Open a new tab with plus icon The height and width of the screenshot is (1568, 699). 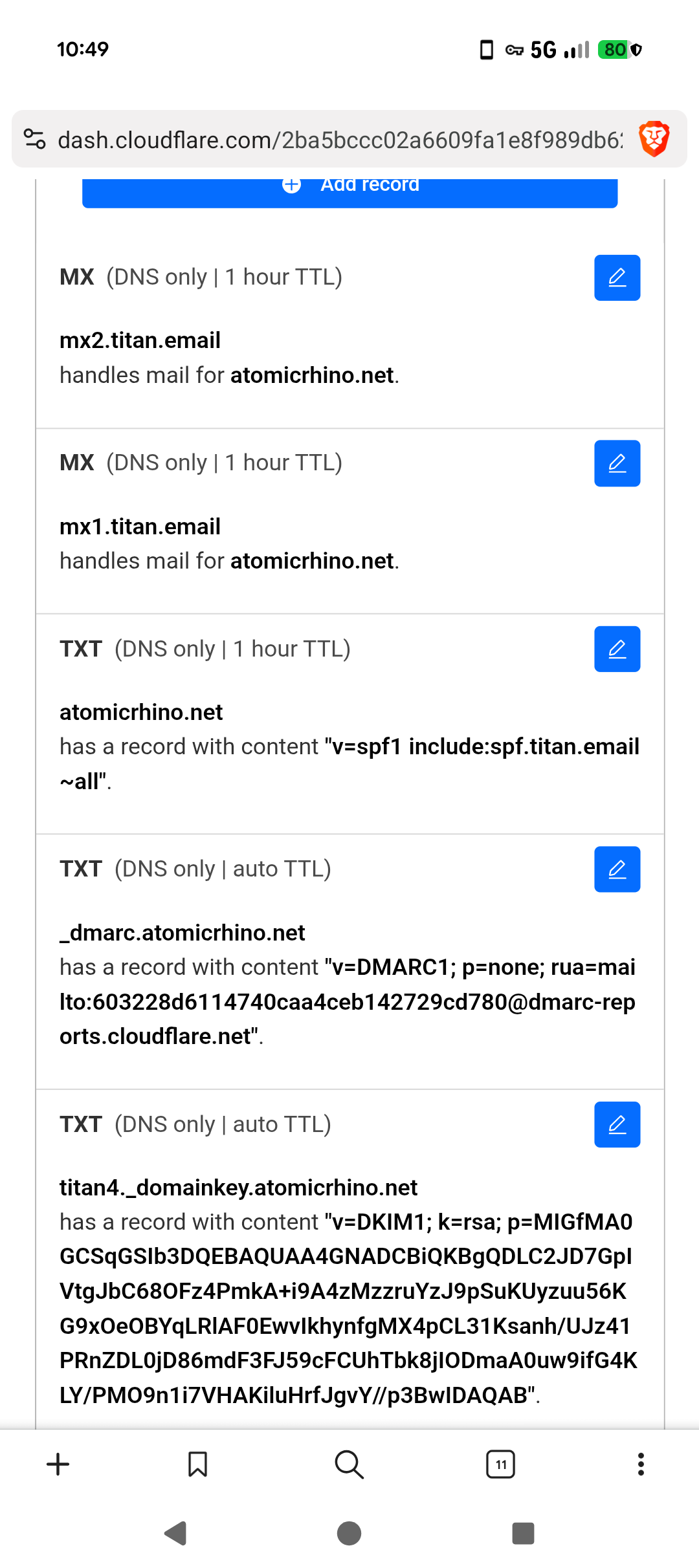click(58, 1465)
